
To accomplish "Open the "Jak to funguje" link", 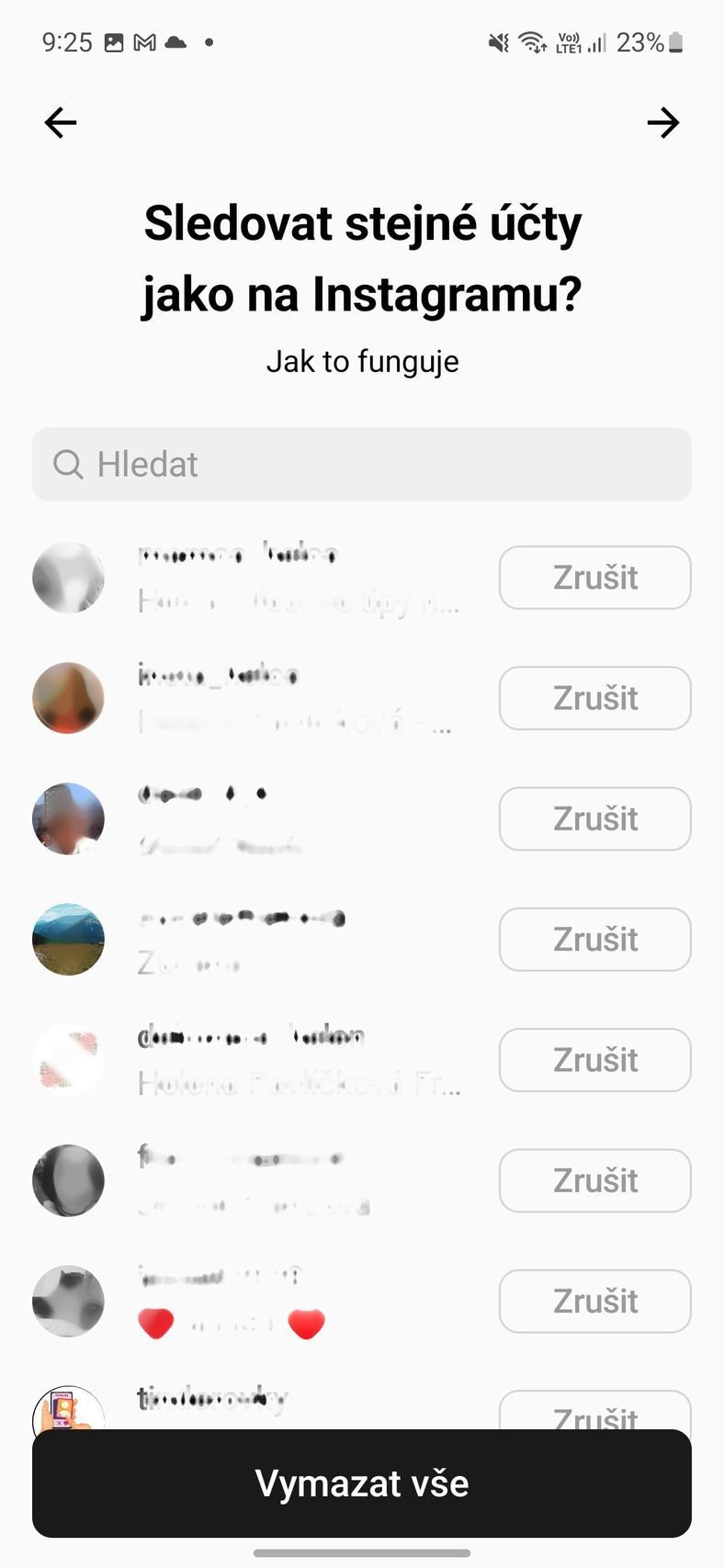I will (x=362, y=362).
